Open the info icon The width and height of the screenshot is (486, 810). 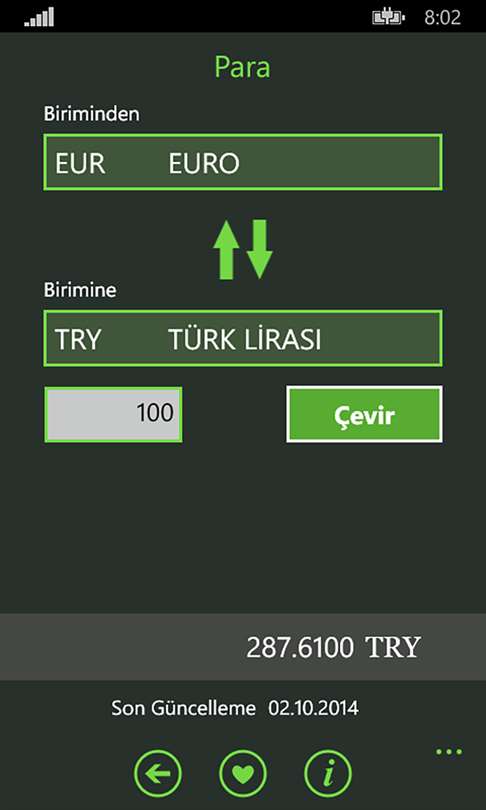(x=328, y=774)
